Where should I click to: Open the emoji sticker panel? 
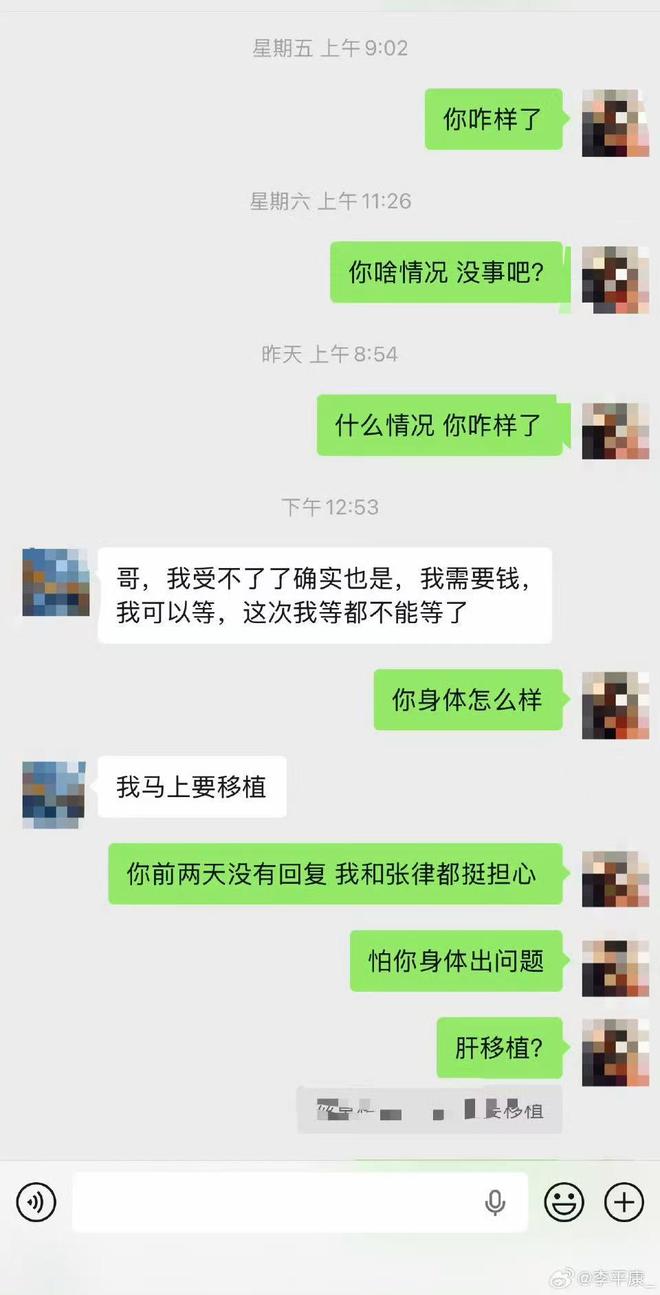coord(564,1201)
